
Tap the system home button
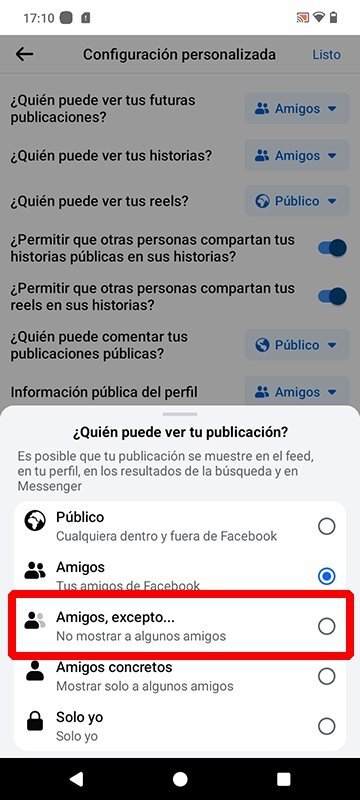(x=180, y=779)
